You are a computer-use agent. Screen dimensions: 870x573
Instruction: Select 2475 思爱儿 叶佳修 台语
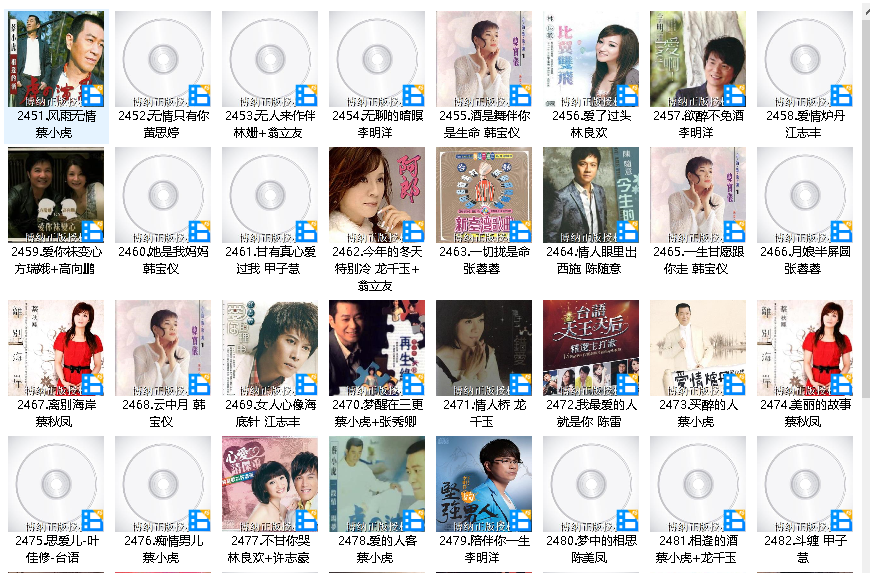tap(55, 483)
